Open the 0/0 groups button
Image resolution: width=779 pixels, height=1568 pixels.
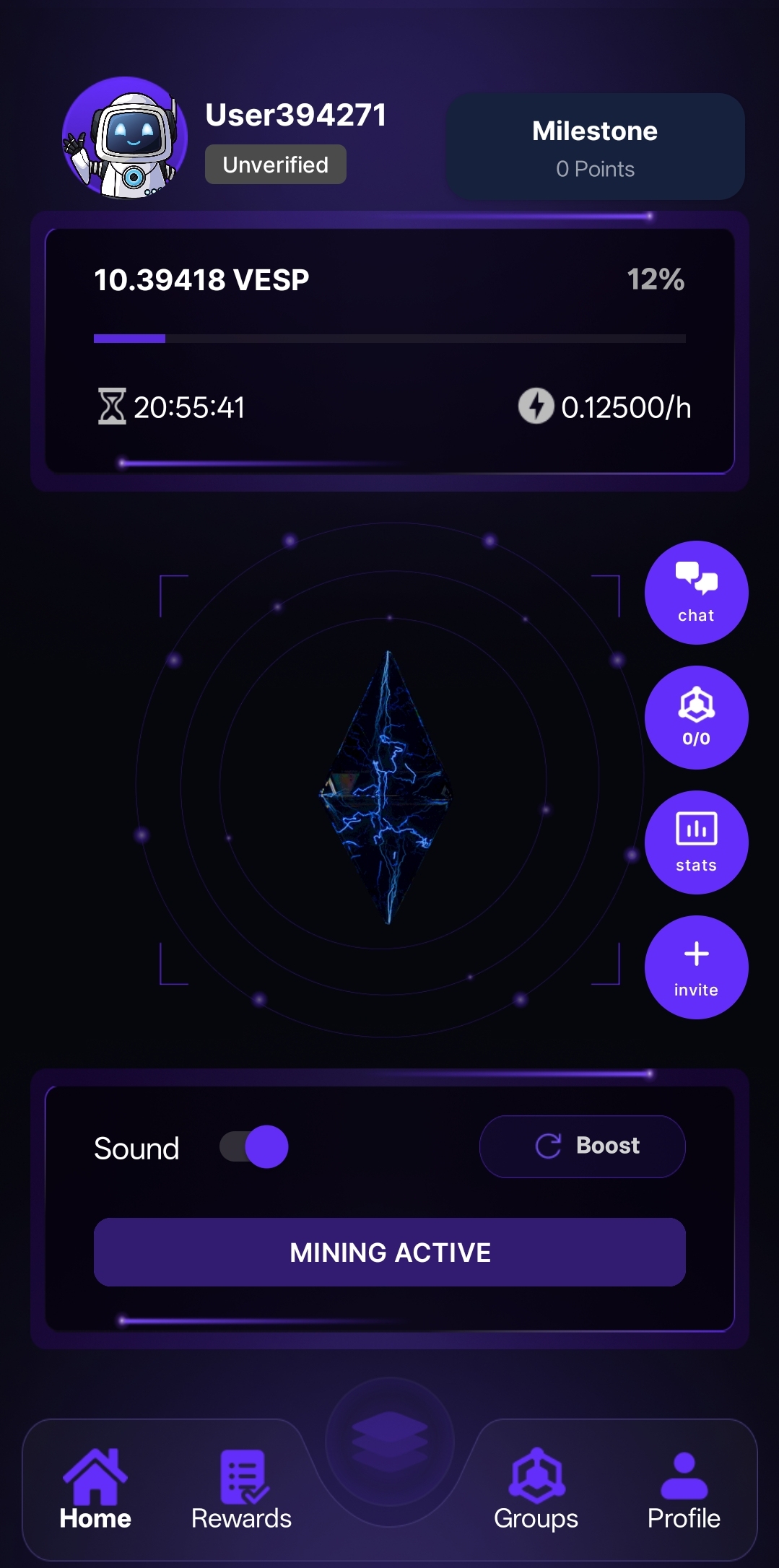point(696,717)
